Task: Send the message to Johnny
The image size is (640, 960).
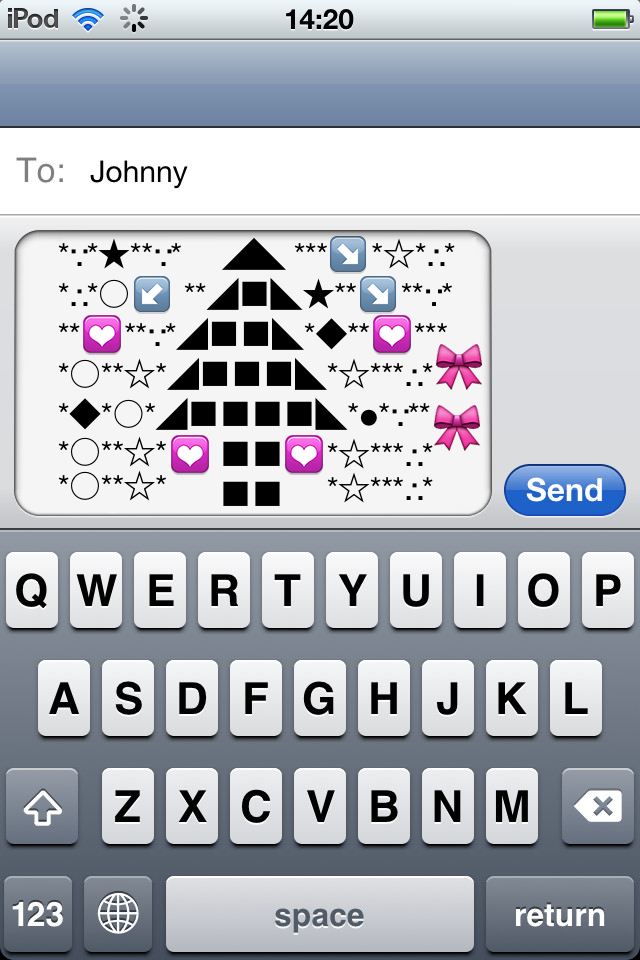Action: (x=564, y=490)
